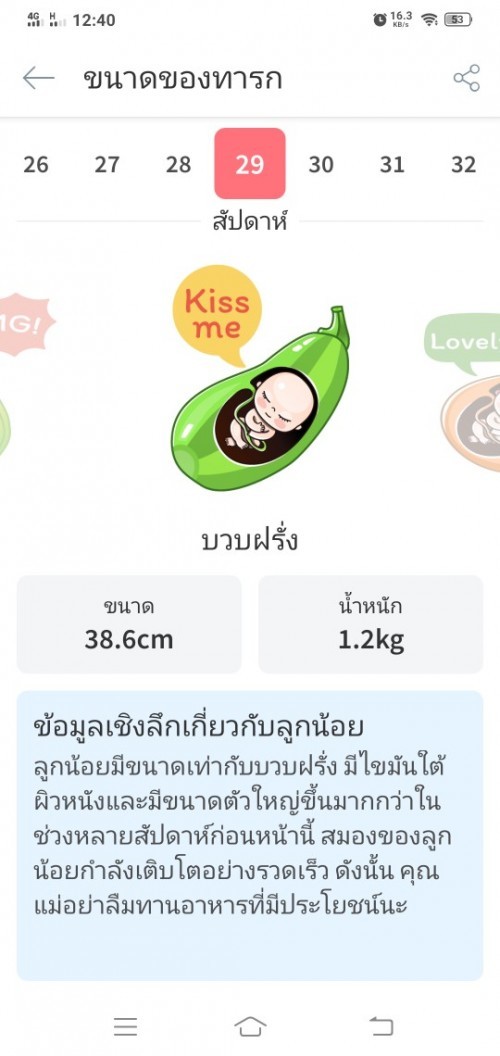Viewport: 500px width, 1056px height.
Task: Jump to week 30
Action: pyautogui.click(x=321, y=164)
